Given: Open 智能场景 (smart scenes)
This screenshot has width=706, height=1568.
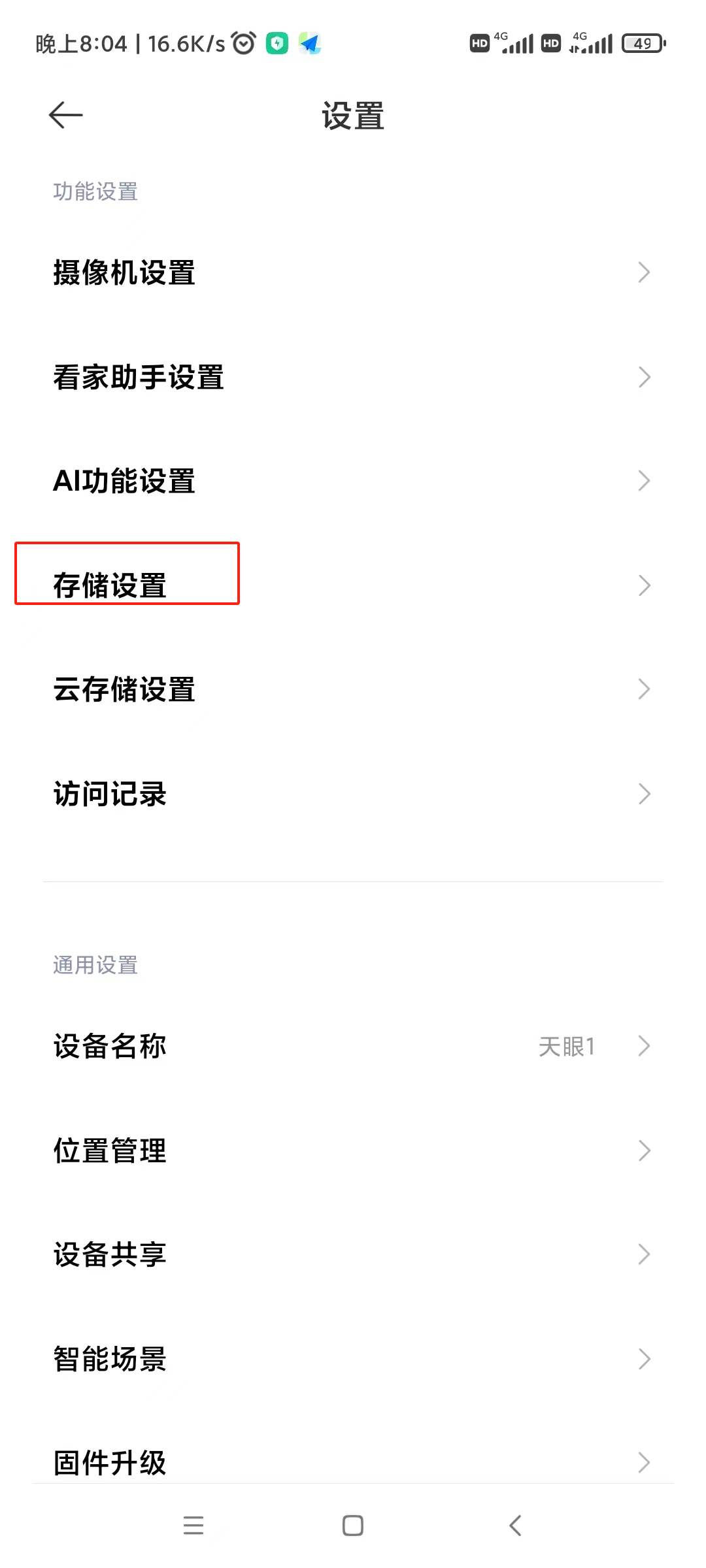Looking at the screenshot, I should [x=353, y=1359].
